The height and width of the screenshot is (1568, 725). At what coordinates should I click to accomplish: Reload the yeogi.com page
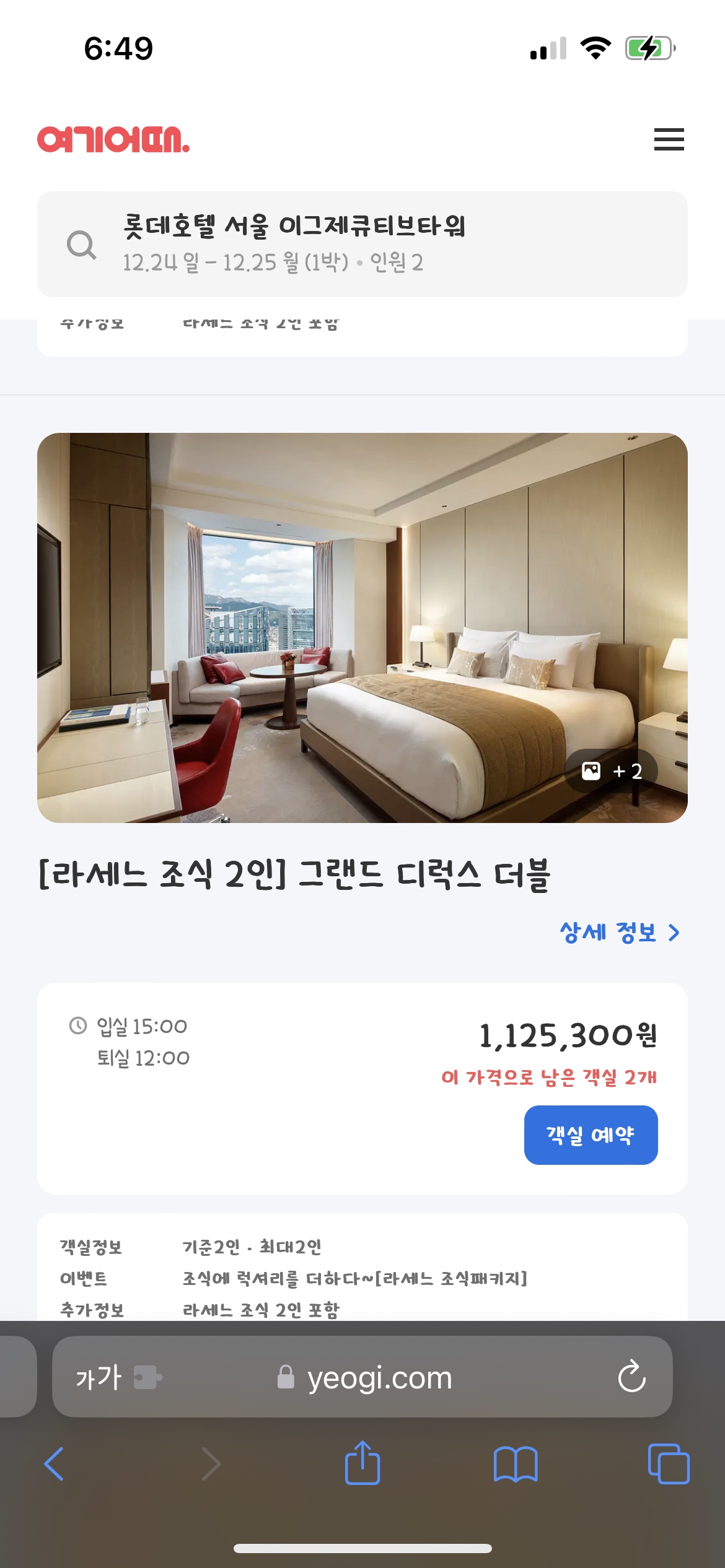[631, 1377]
